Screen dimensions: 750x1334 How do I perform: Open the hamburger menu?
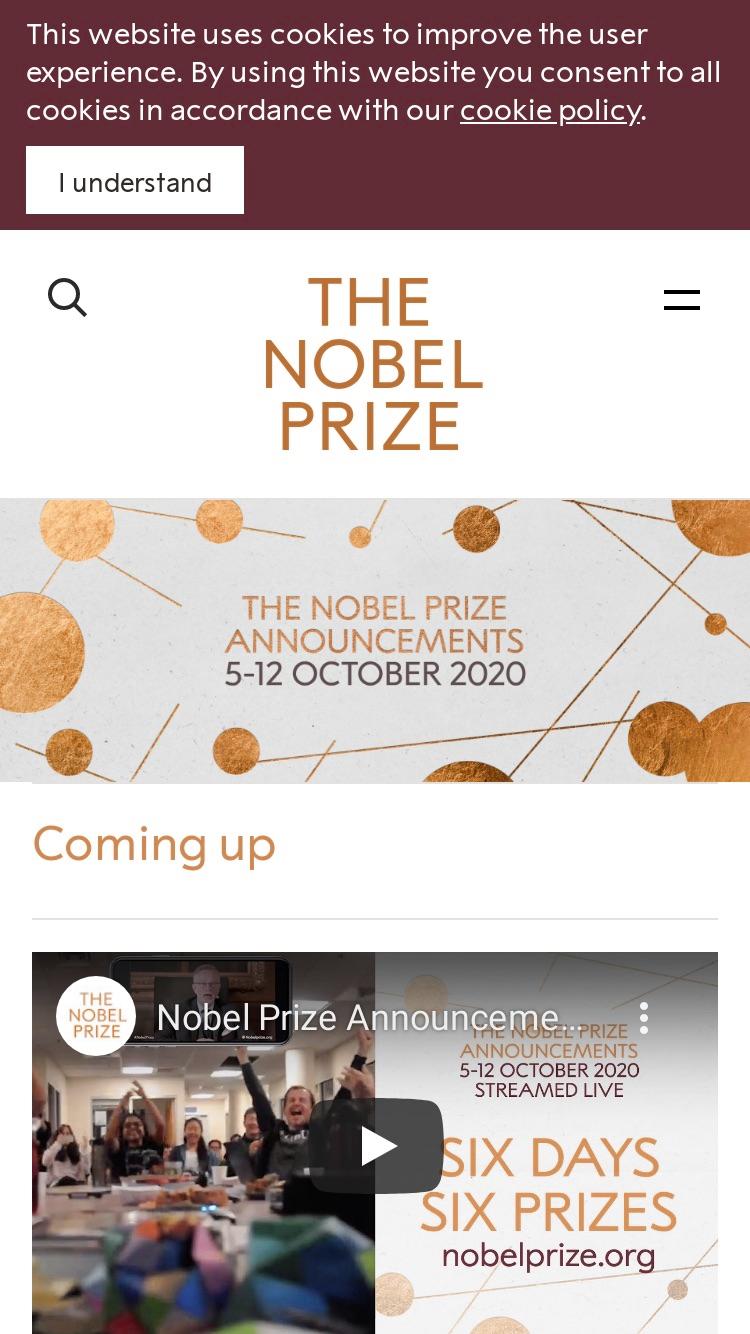[682, 299]
